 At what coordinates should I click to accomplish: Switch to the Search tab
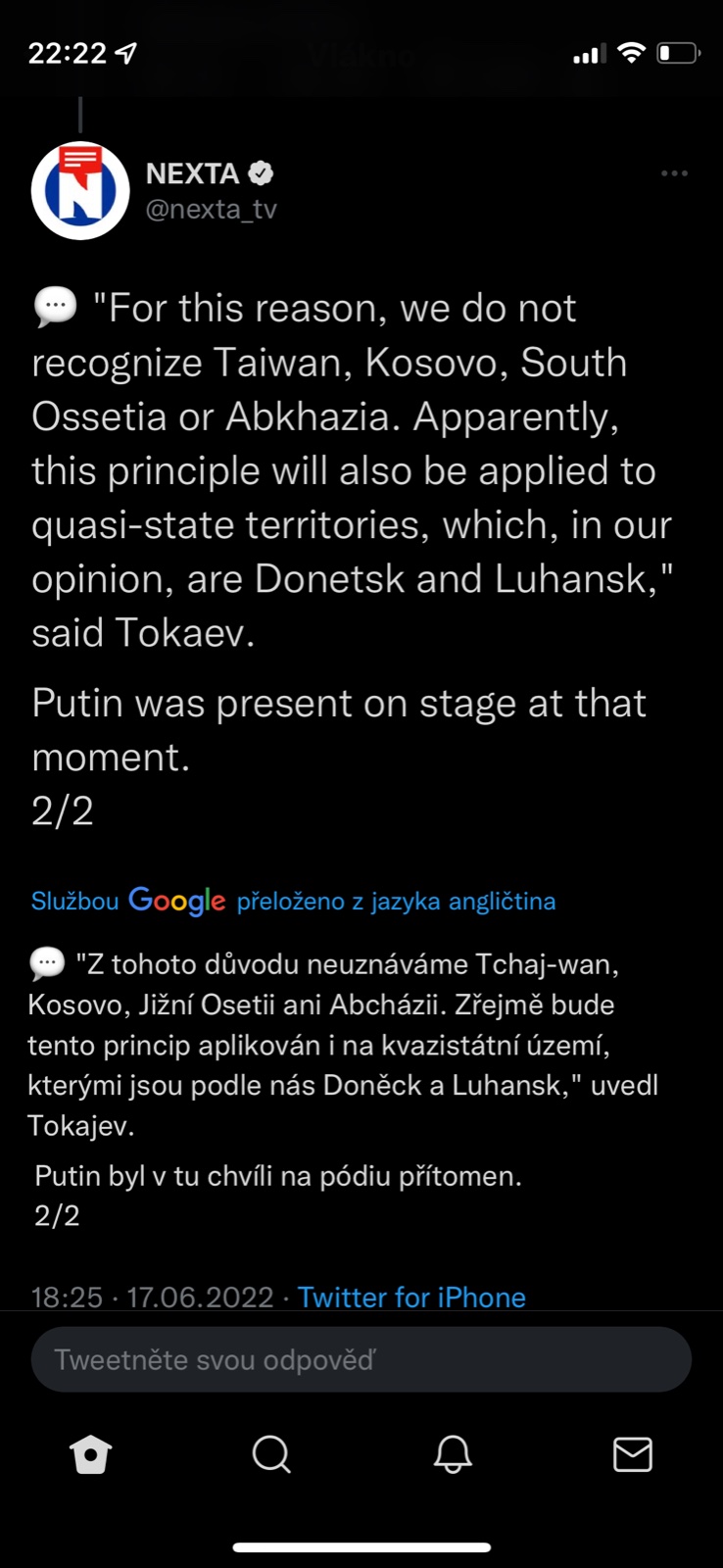(x=271, y=1454)
